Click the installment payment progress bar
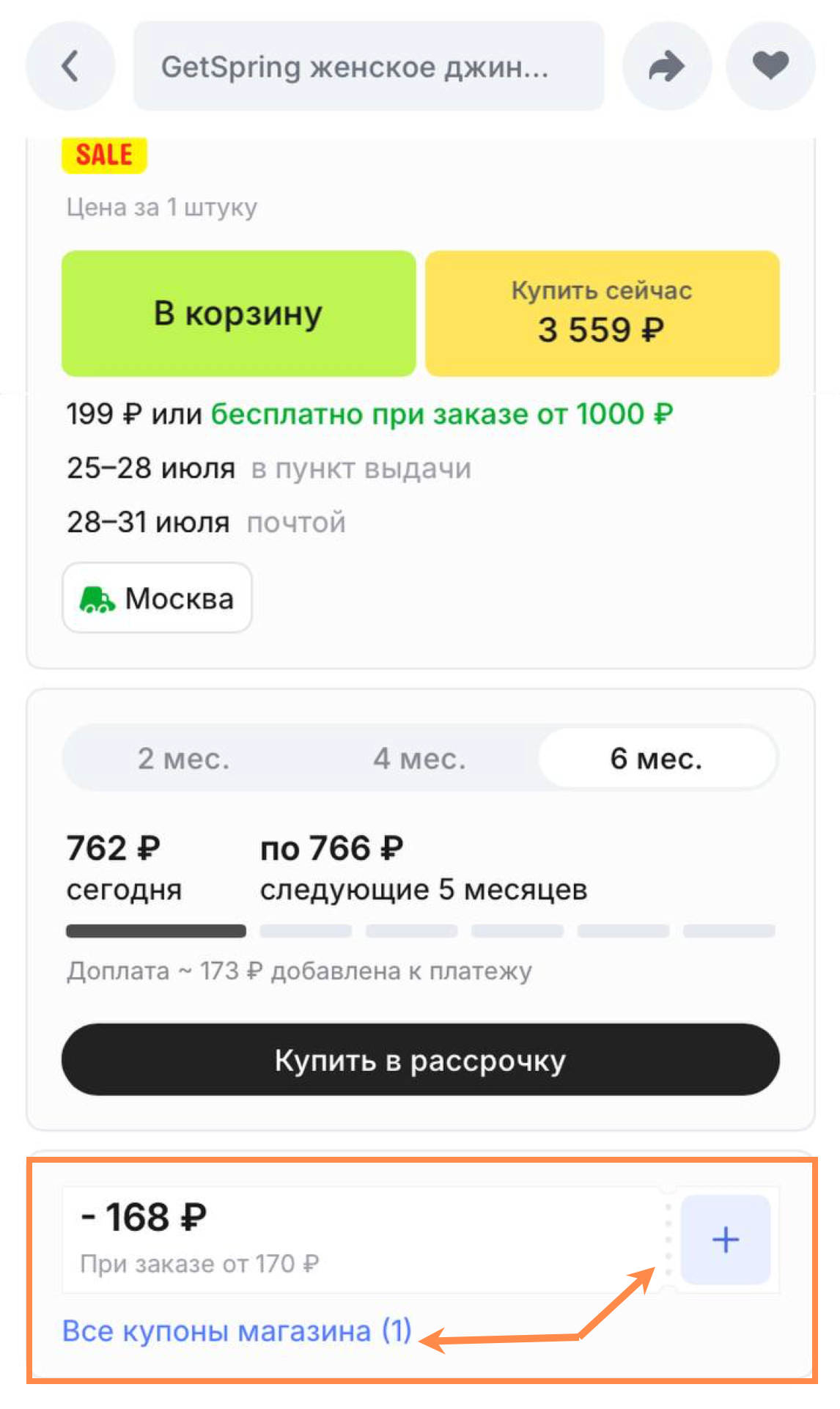This screenshot has height=1409, width=840. point(420,930)
